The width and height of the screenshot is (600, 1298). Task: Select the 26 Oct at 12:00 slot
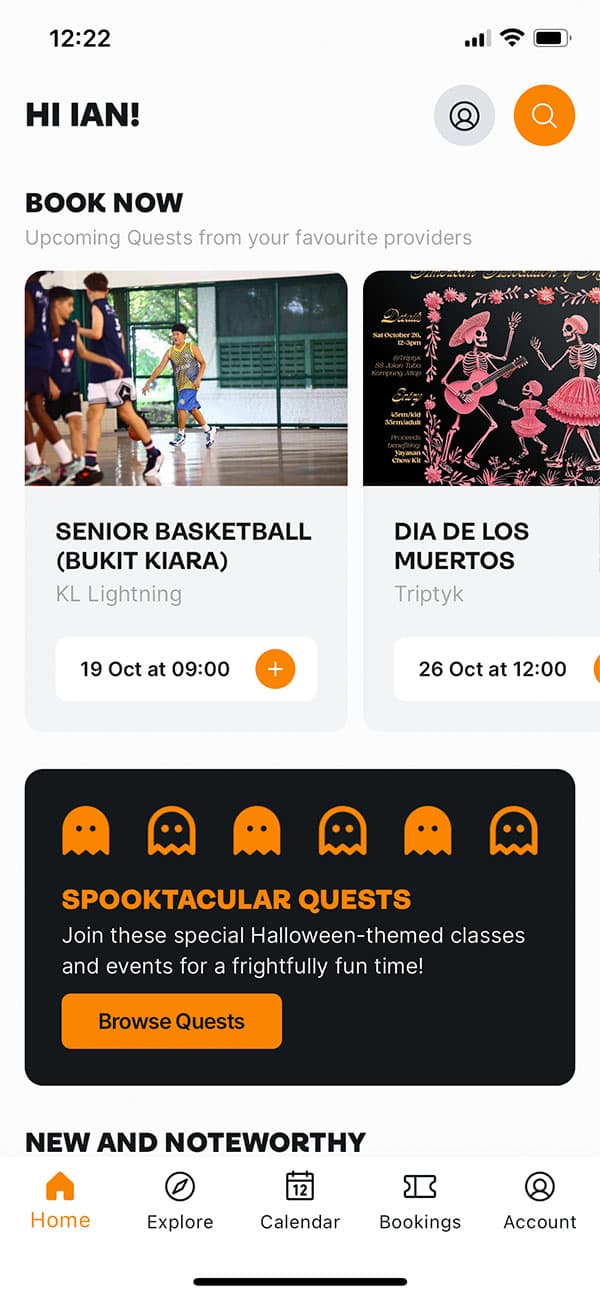(x=492, y=669)
